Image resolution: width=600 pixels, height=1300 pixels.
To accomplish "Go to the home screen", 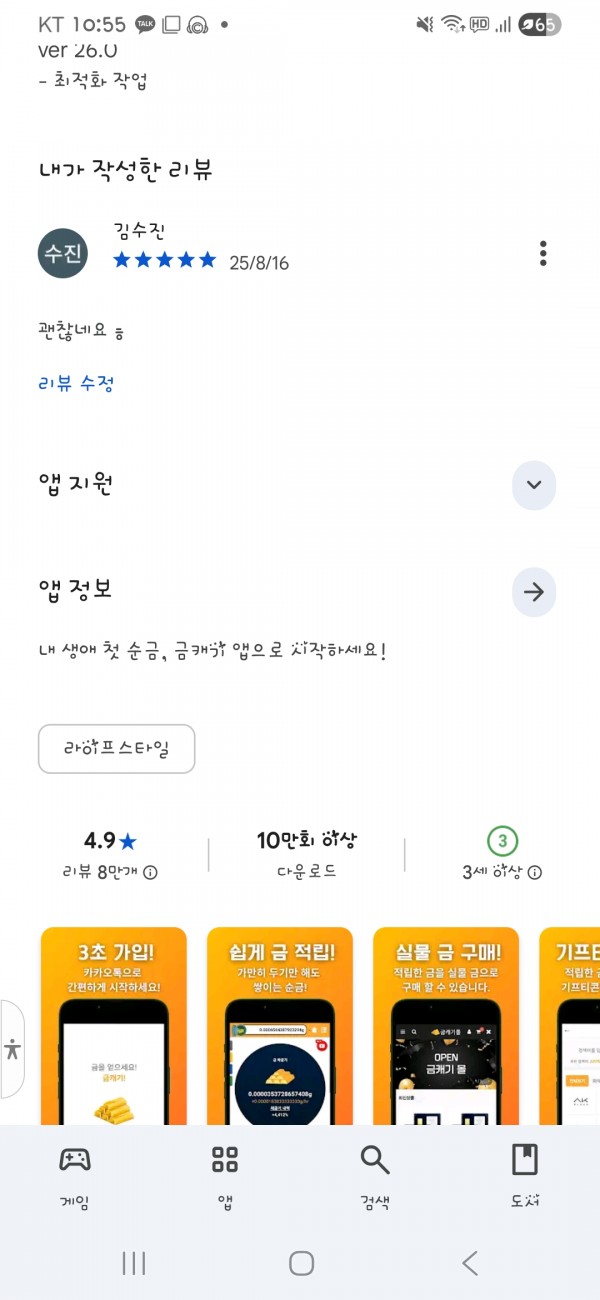I will 301,1263.
